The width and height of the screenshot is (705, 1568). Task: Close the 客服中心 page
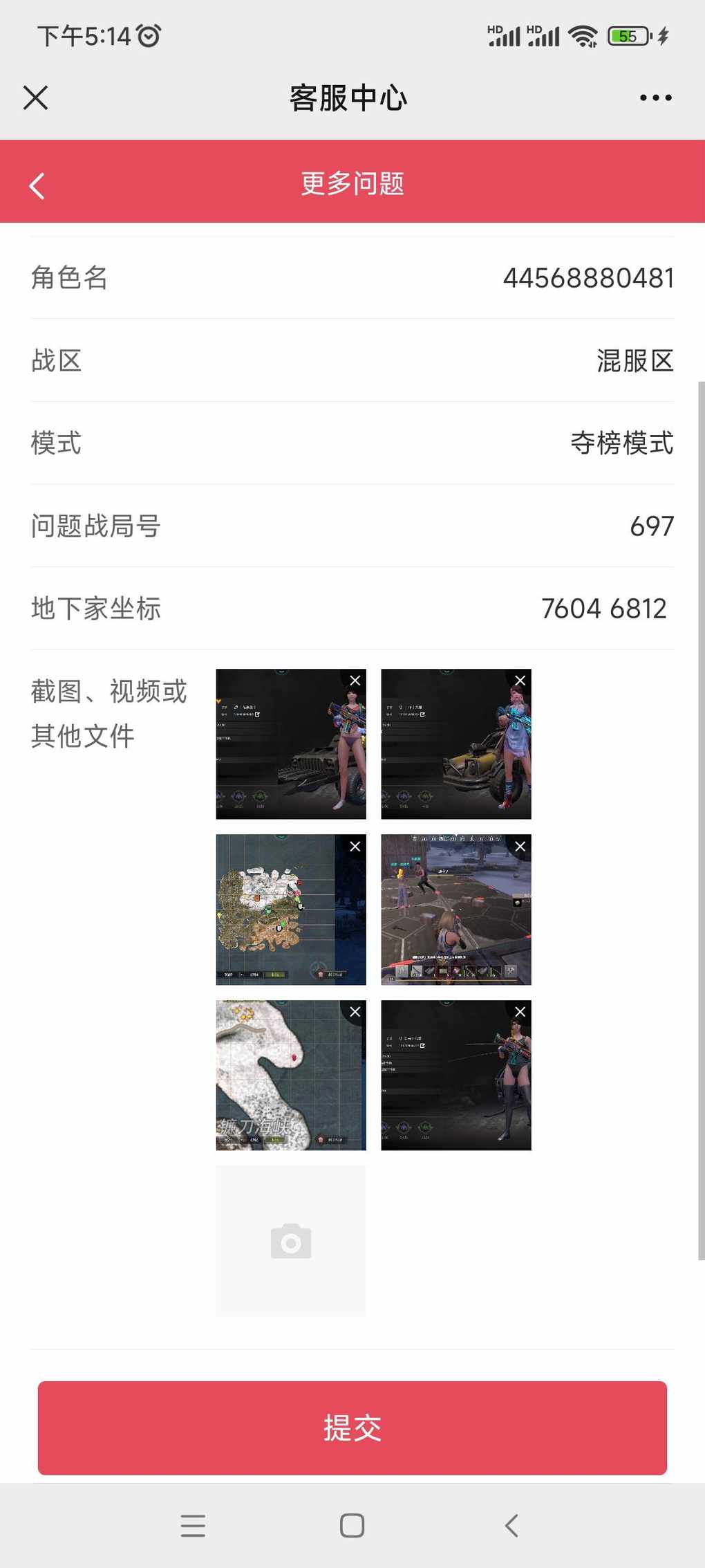(x=35, y=98)
